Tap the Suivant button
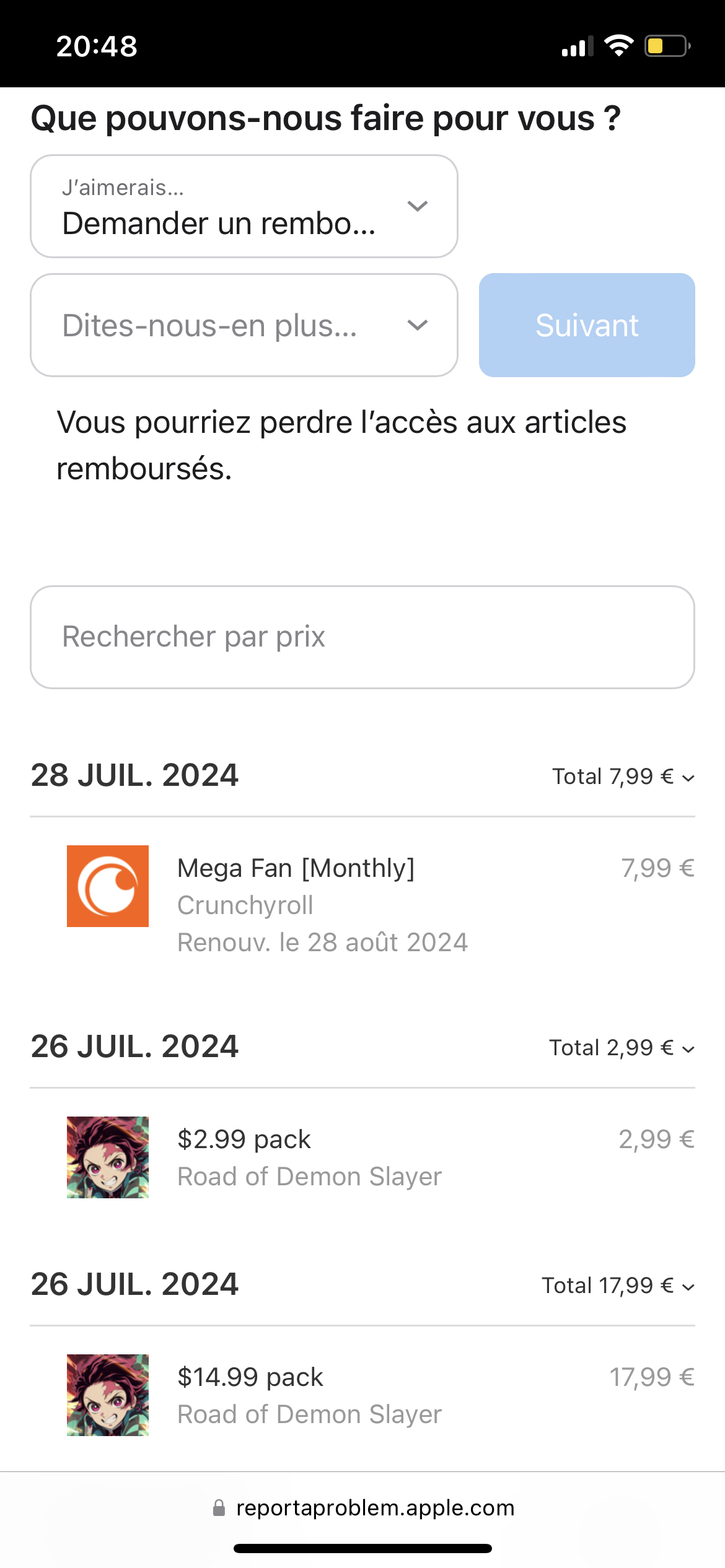Screen dimensions: 725x1568 [x=586, y=325]
